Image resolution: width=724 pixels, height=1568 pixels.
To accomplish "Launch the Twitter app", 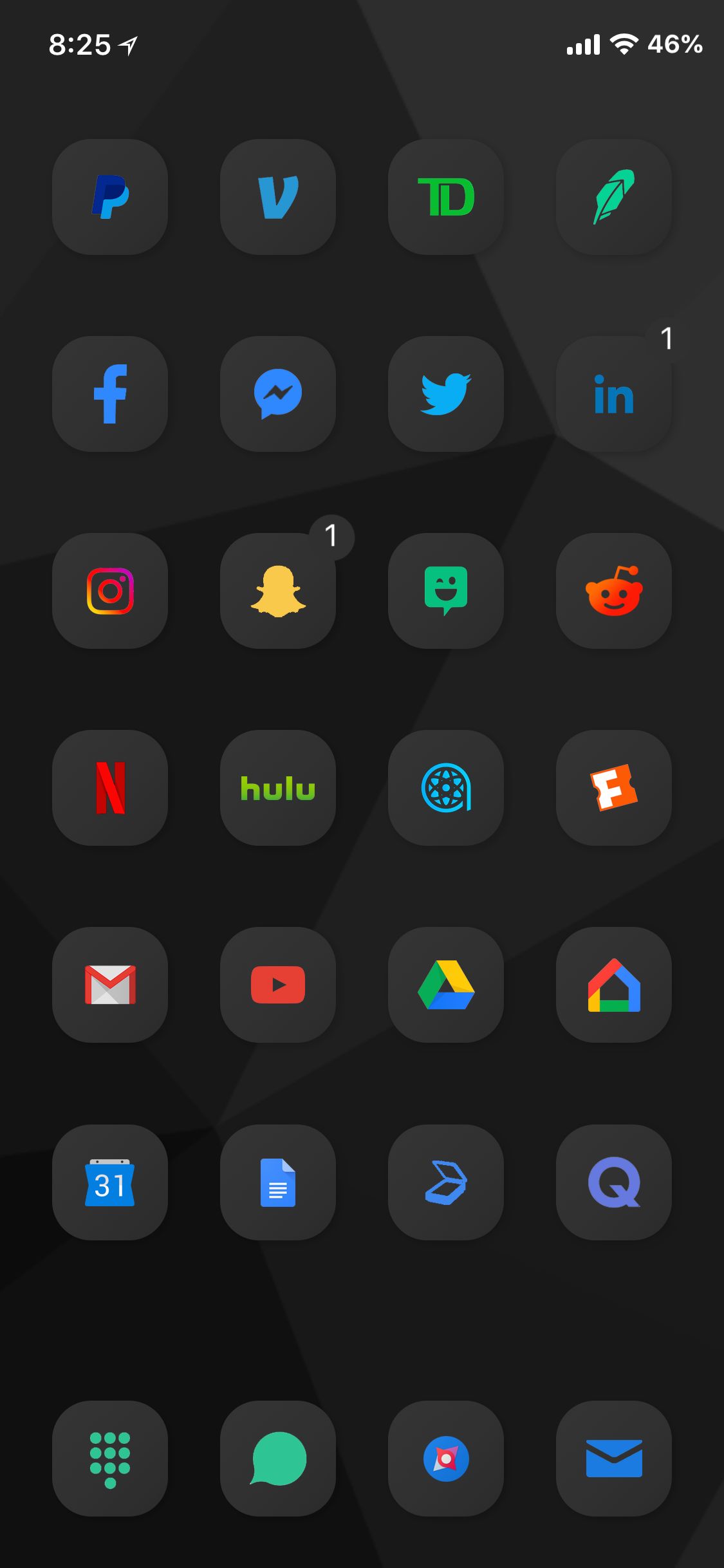I will coord(446,394).
